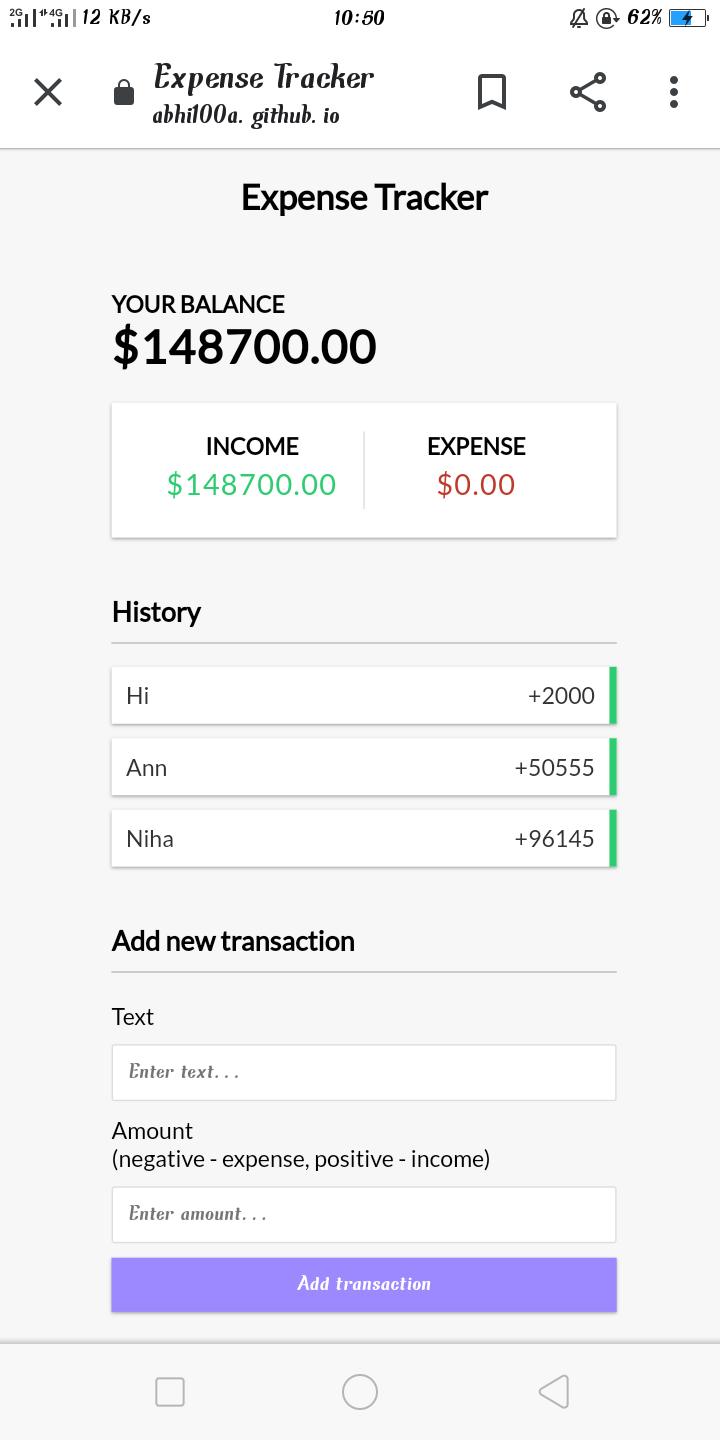Tap the recent apps square icon
720x1440 pixels.
click(x=170, y=1391)
